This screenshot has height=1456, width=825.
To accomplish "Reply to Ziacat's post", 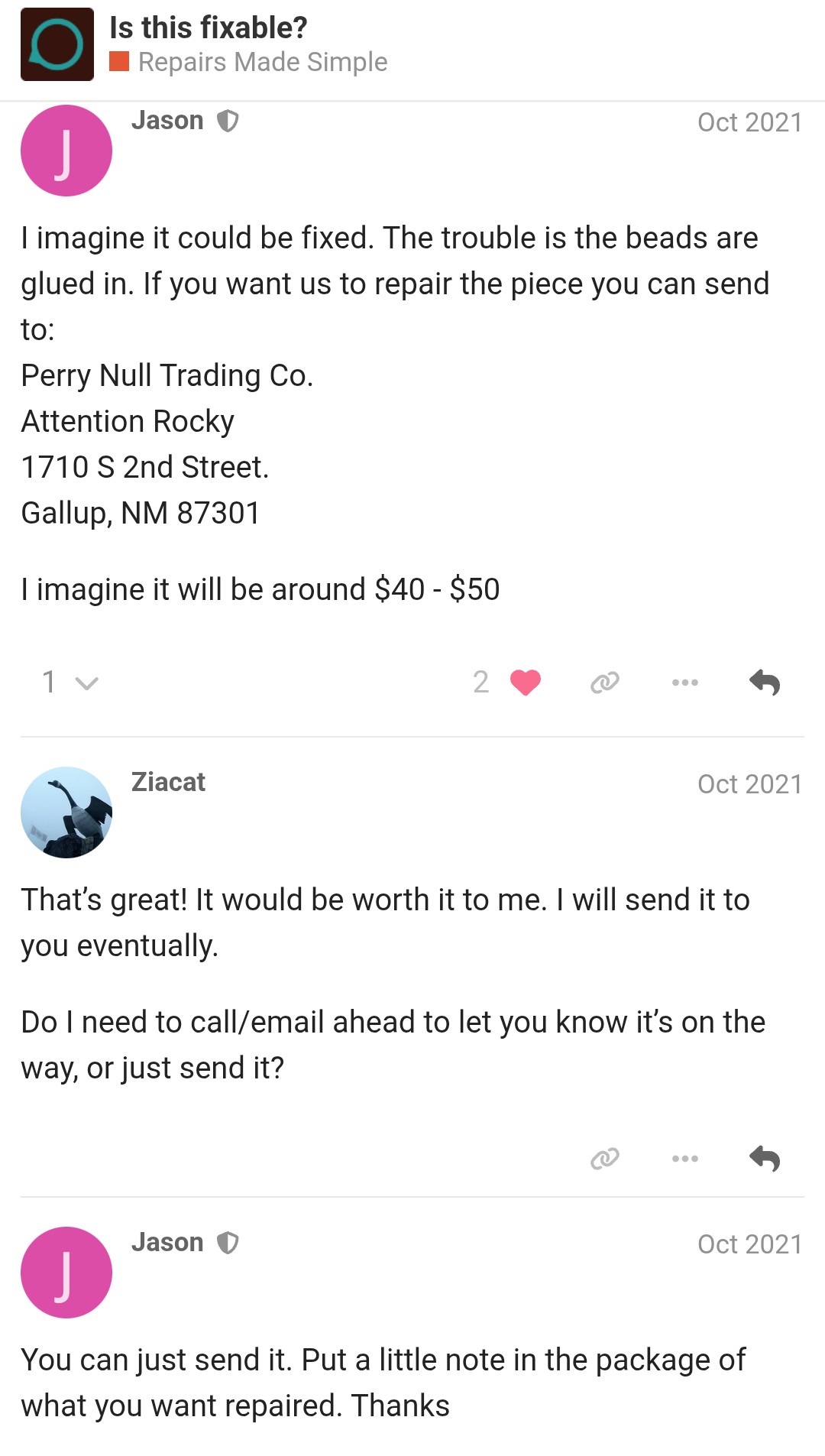I will pos(765,1159).
